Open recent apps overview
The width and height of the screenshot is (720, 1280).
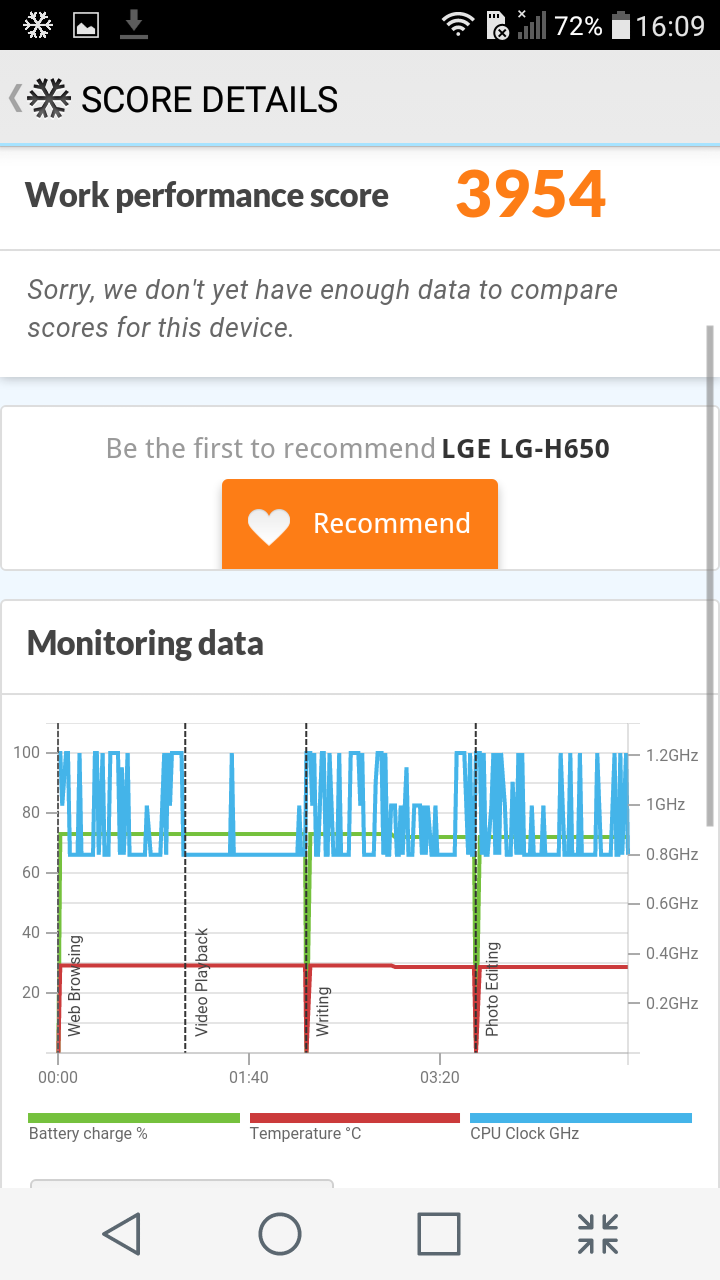click(439, 1233)
